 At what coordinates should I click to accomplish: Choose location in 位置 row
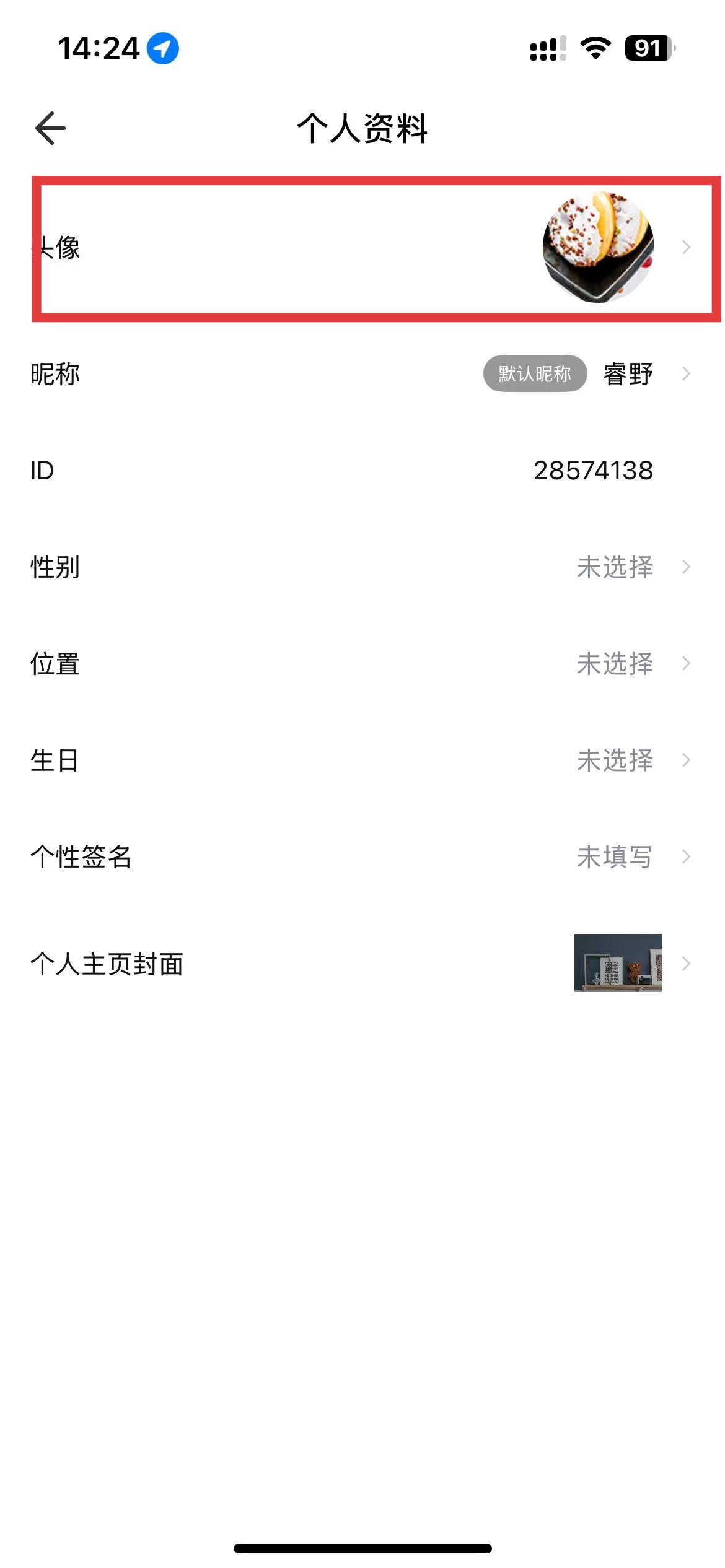coord(362,664)
